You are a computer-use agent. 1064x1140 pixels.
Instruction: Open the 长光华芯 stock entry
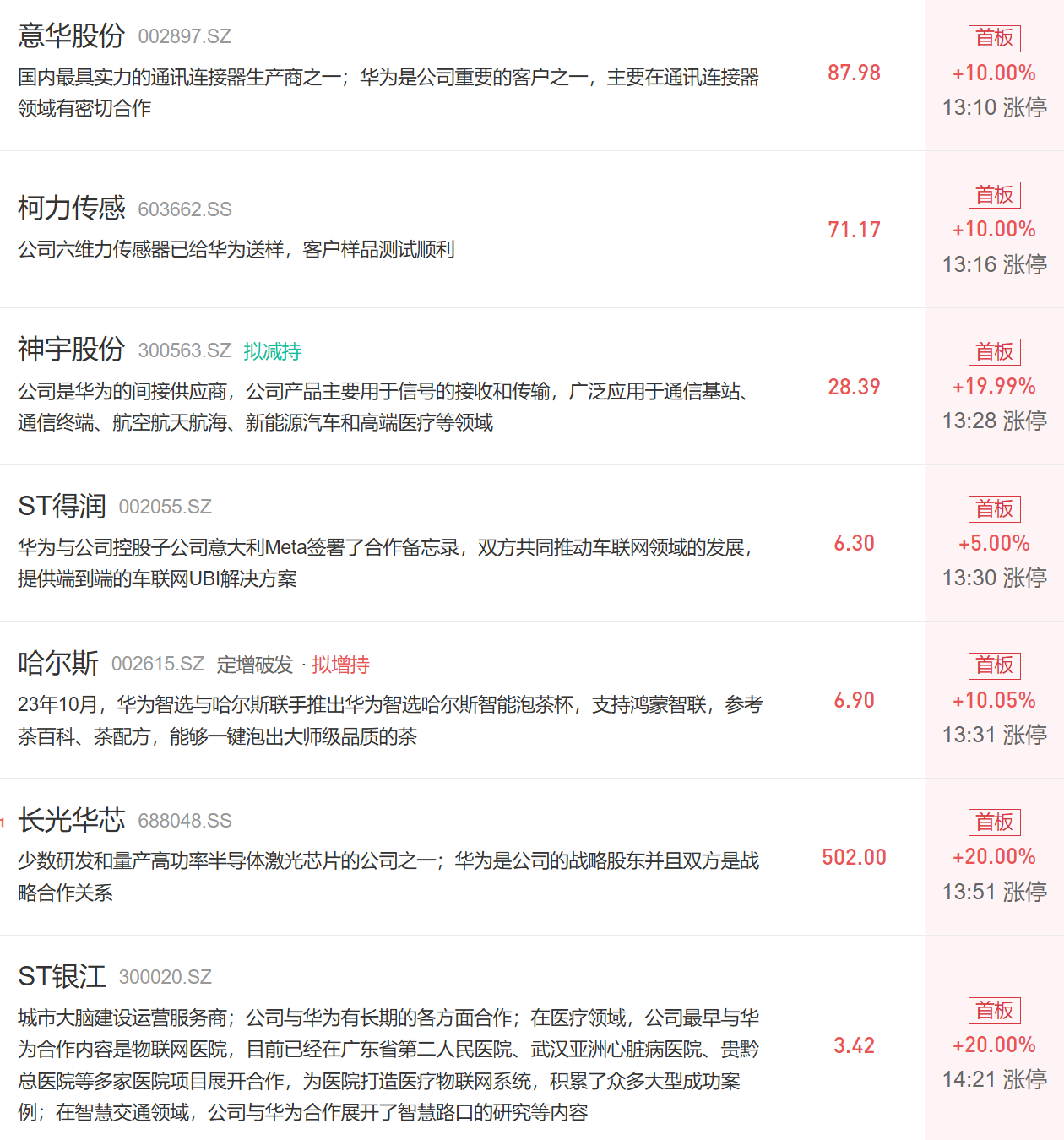[x=532, y=857]
